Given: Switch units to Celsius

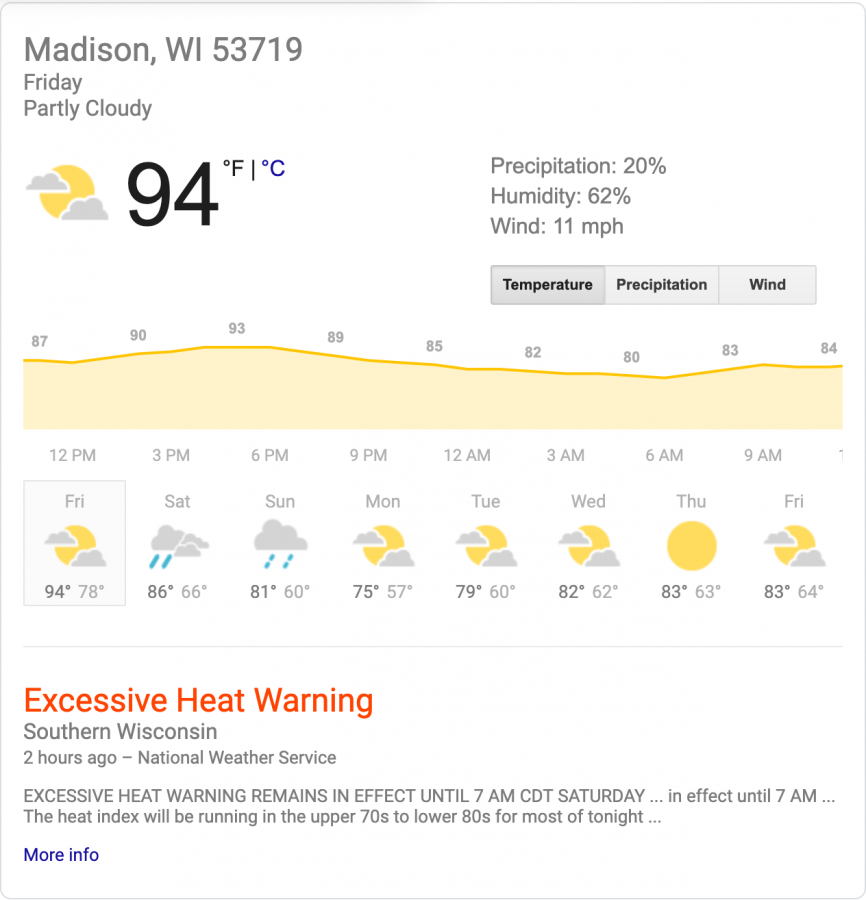Looking at the screenshot, I should click(x=273, y=169).
